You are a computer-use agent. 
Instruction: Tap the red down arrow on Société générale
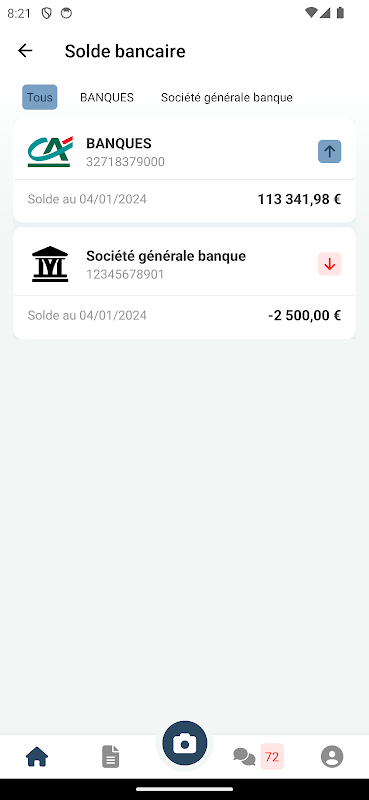[x=329, y=264]
